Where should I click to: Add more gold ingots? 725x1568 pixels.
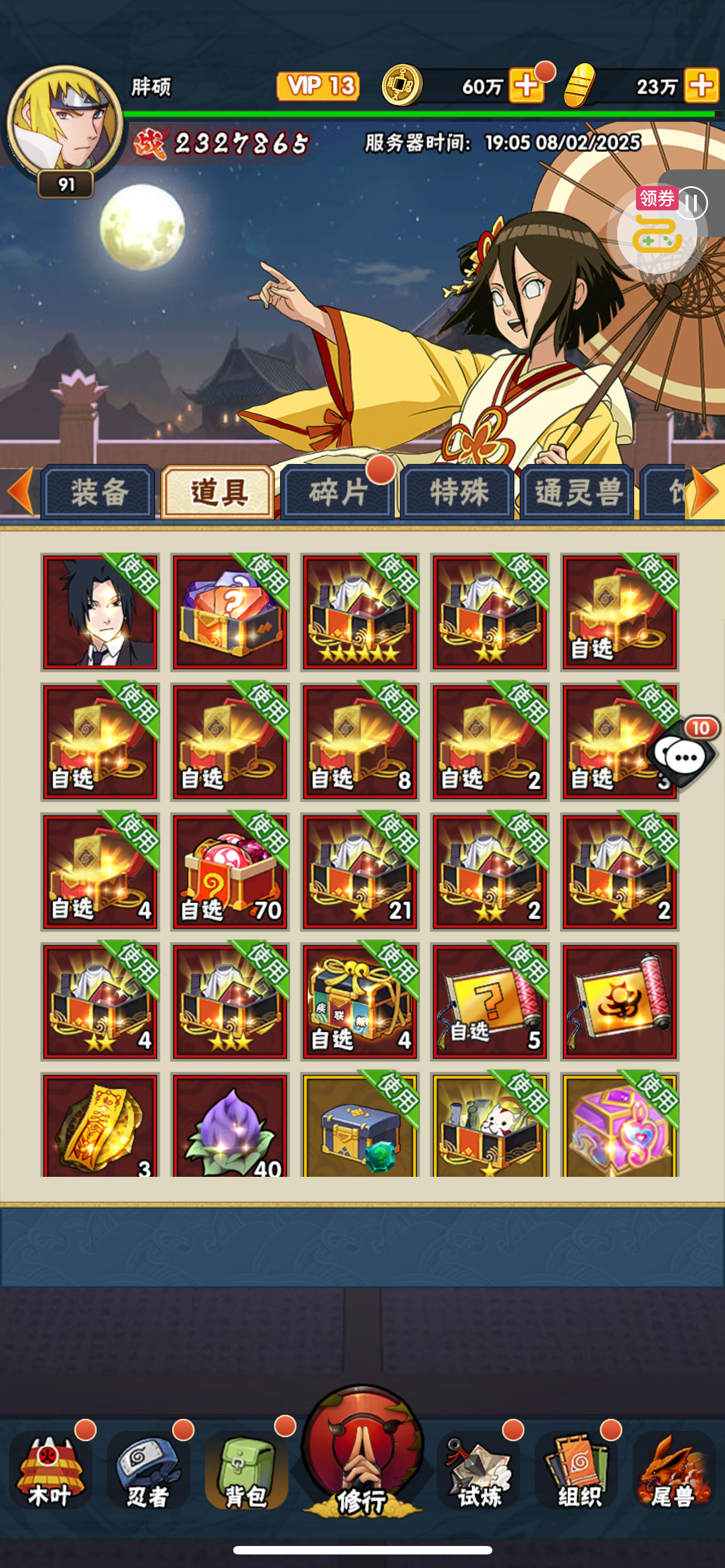click(702, 85)
